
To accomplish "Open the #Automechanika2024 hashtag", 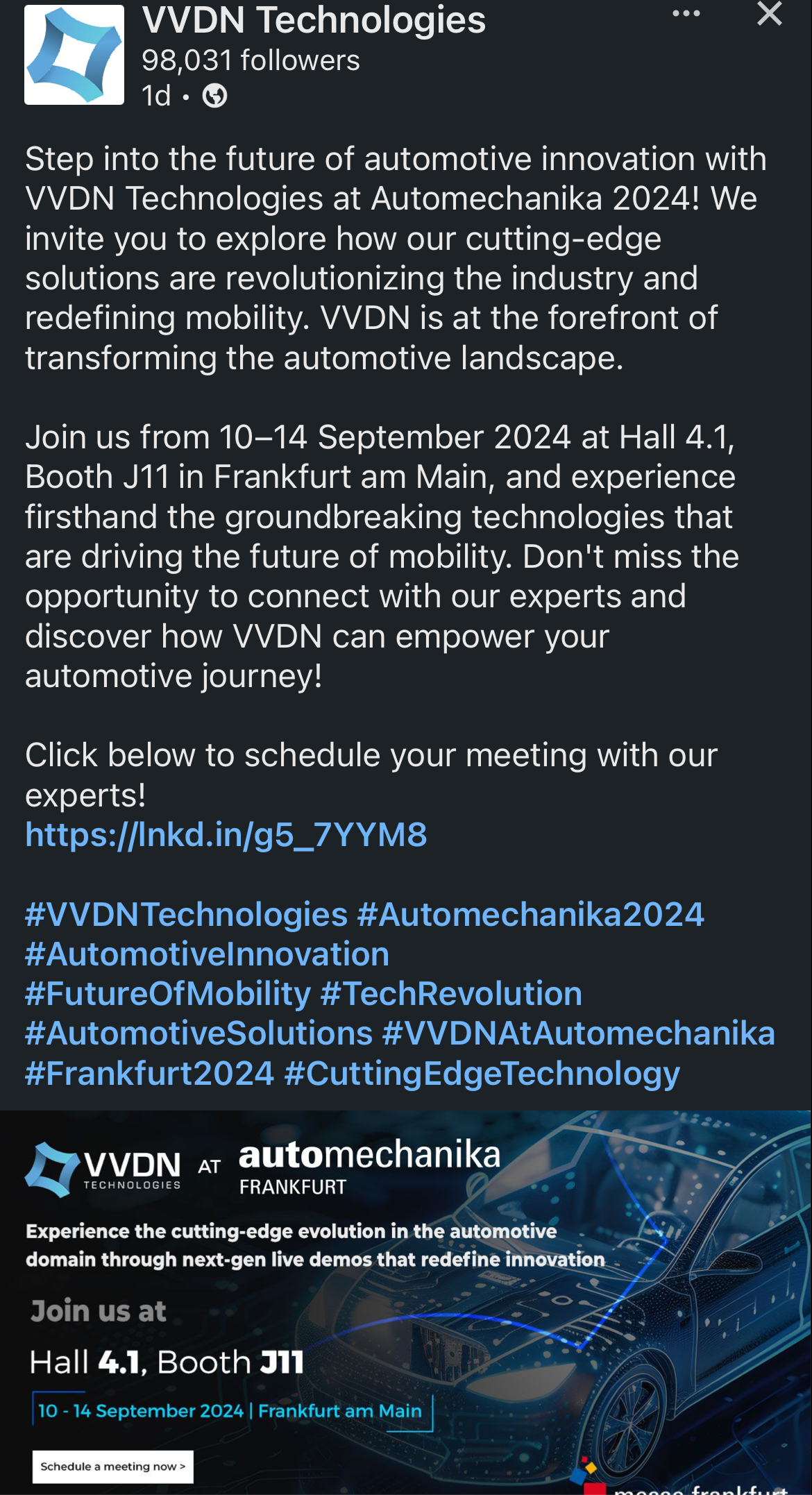I will (x=530, y=915).
